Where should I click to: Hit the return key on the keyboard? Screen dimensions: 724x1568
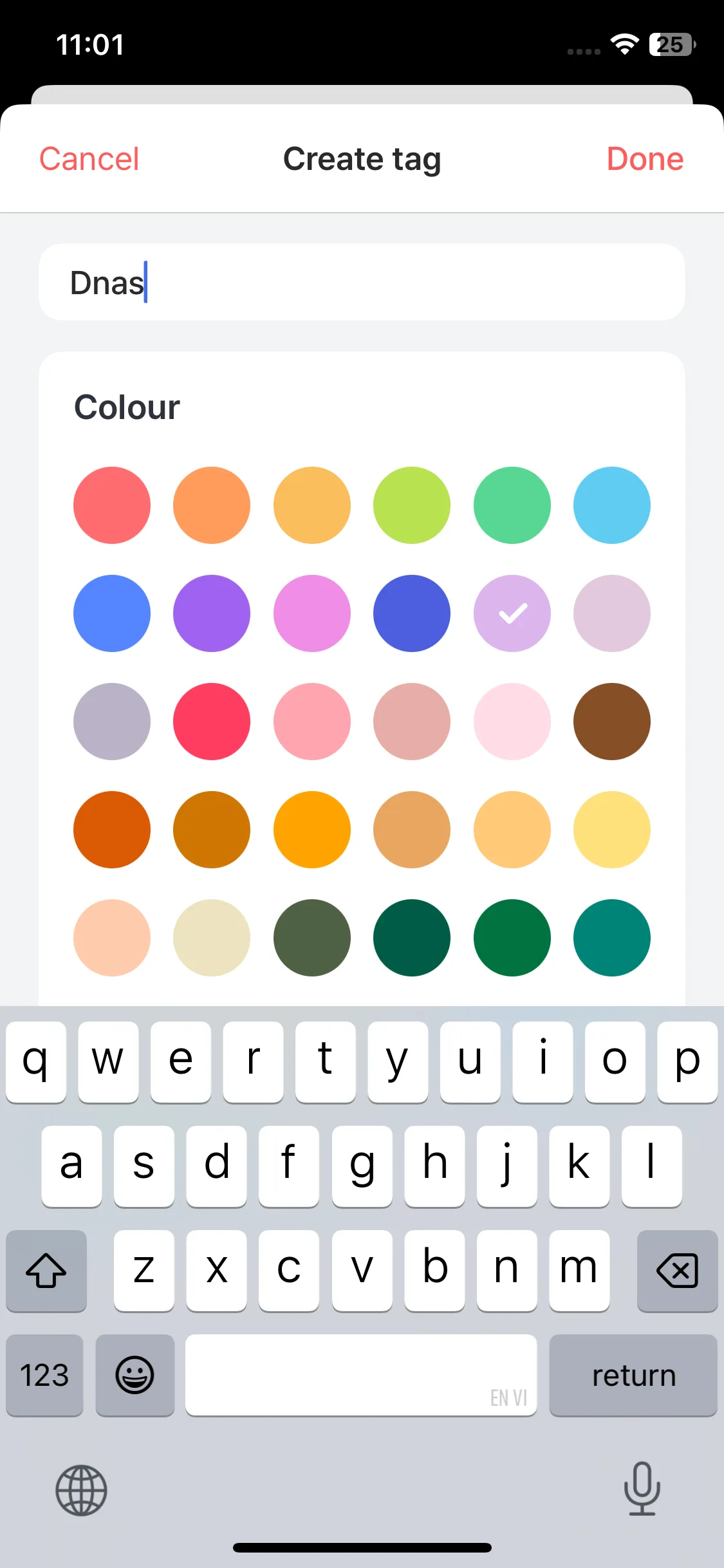coord(633,1376)
